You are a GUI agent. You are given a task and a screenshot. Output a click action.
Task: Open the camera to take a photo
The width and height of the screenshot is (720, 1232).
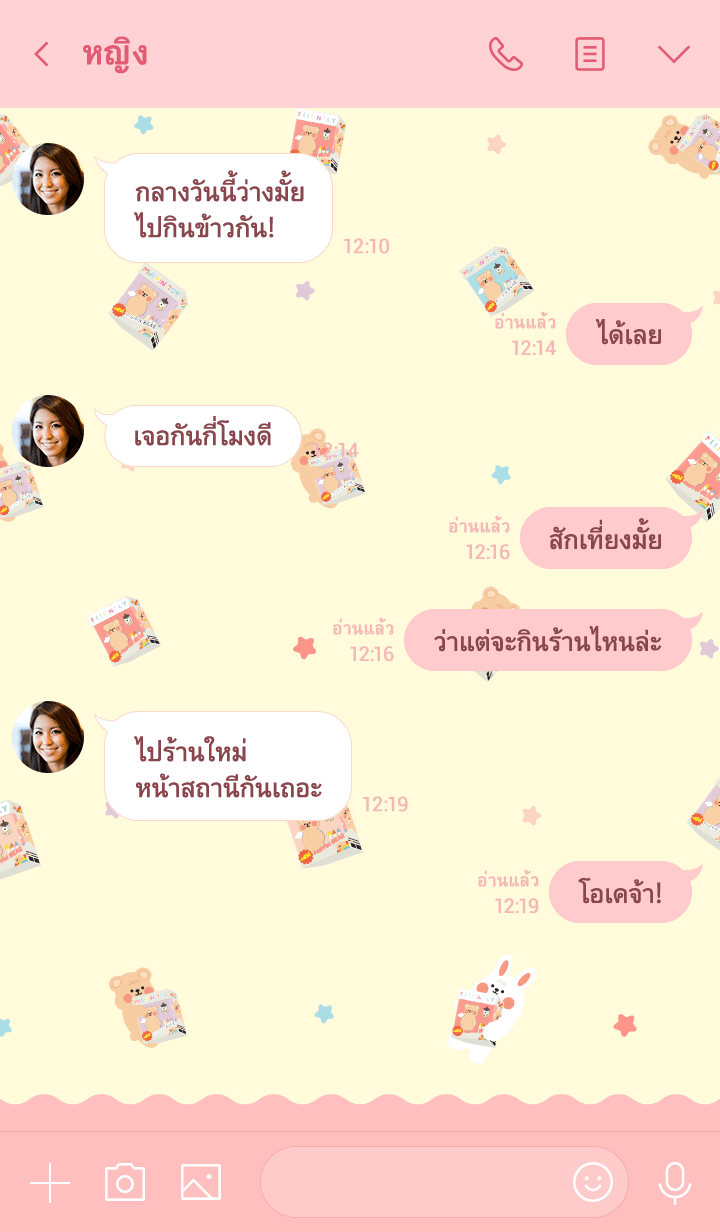pos(125,1183)
